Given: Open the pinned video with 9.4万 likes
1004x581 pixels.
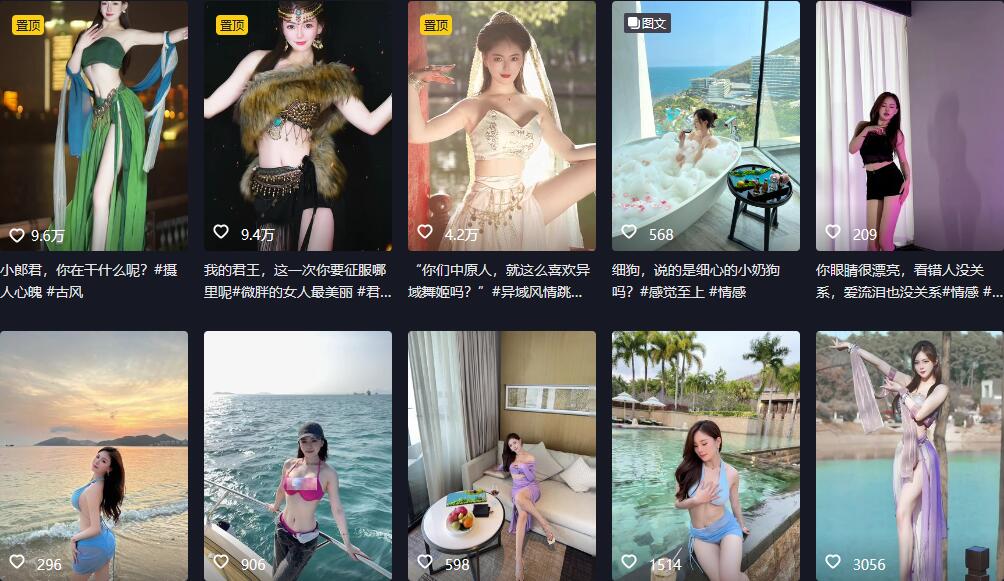Looking at the screenshot, I should coord(298,125).
